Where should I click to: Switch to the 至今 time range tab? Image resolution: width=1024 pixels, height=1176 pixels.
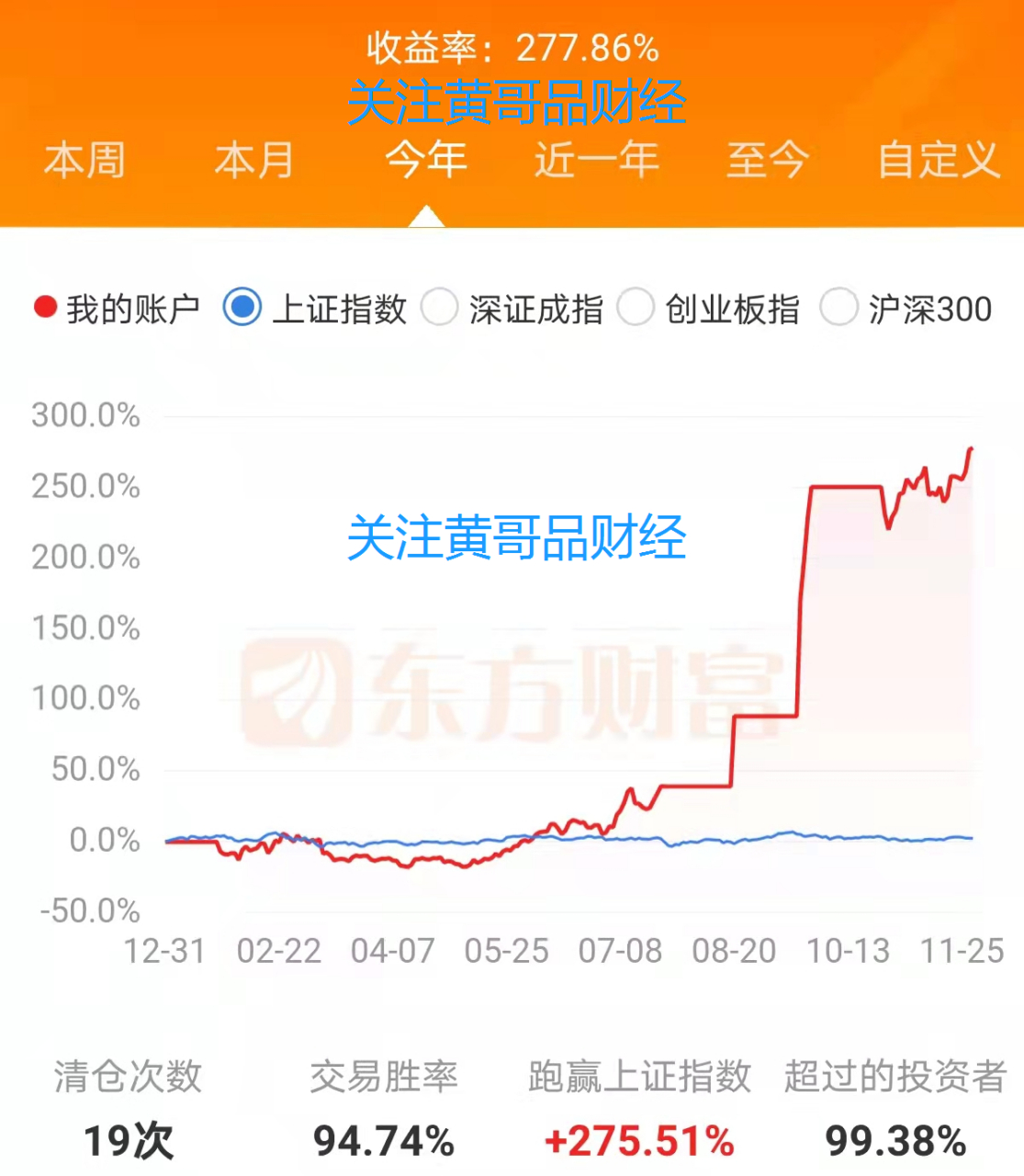769,161
